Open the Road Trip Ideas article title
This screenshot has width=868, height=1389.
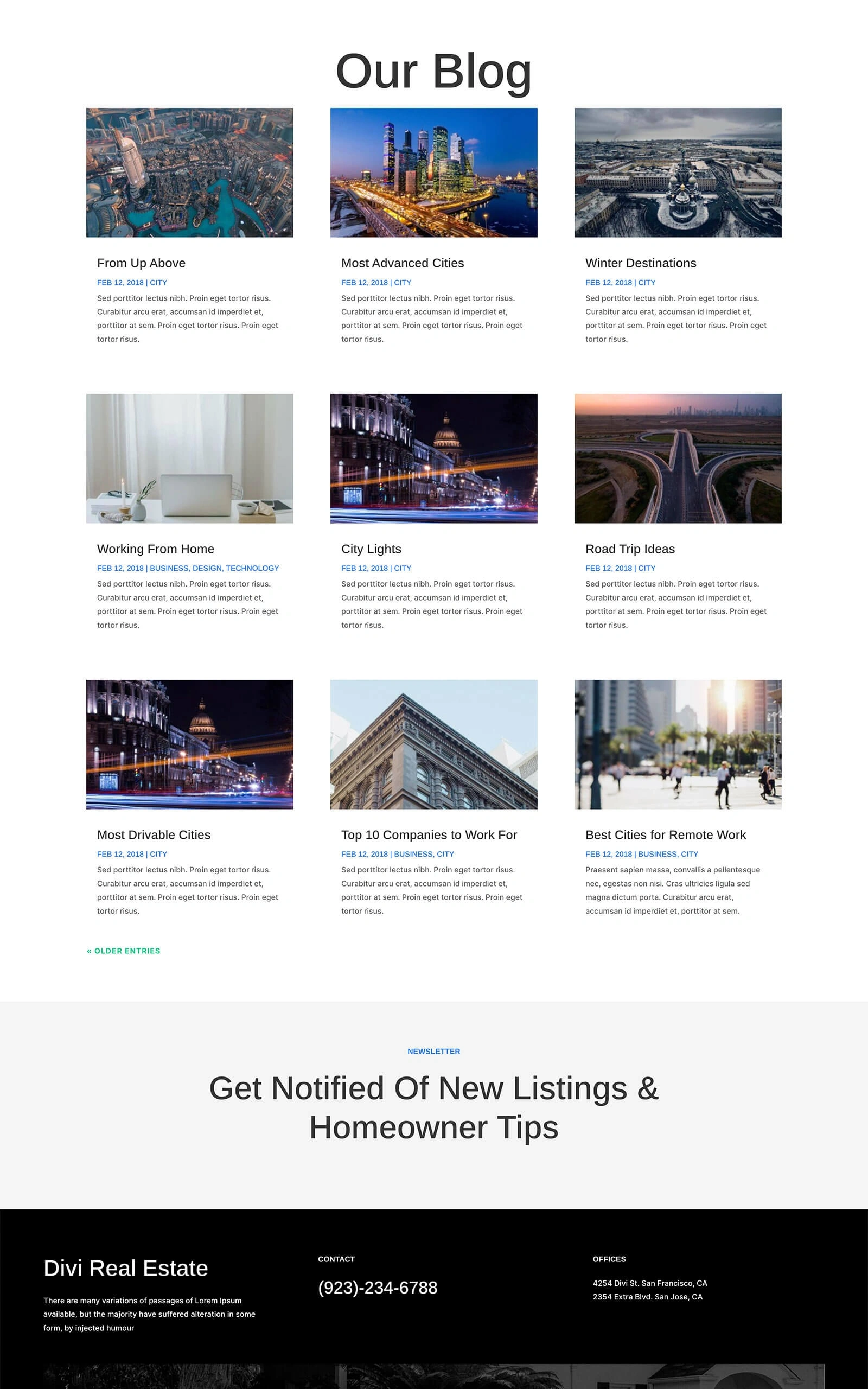(630, 549)
